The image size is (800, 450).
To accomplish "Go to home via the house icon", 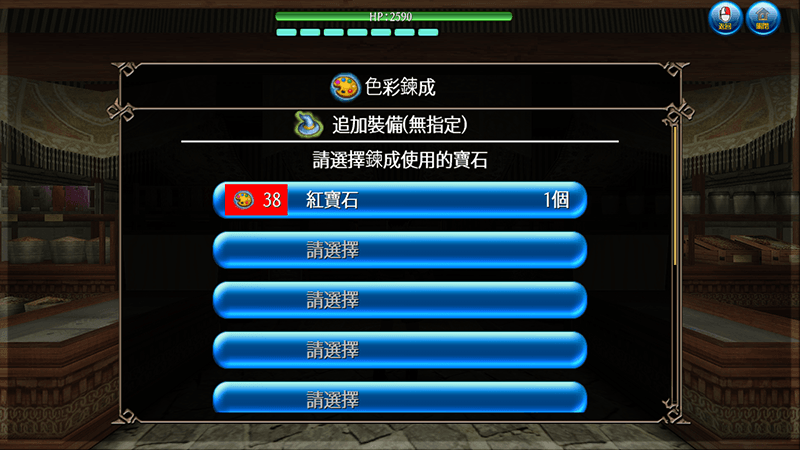I will pos(763,18).
